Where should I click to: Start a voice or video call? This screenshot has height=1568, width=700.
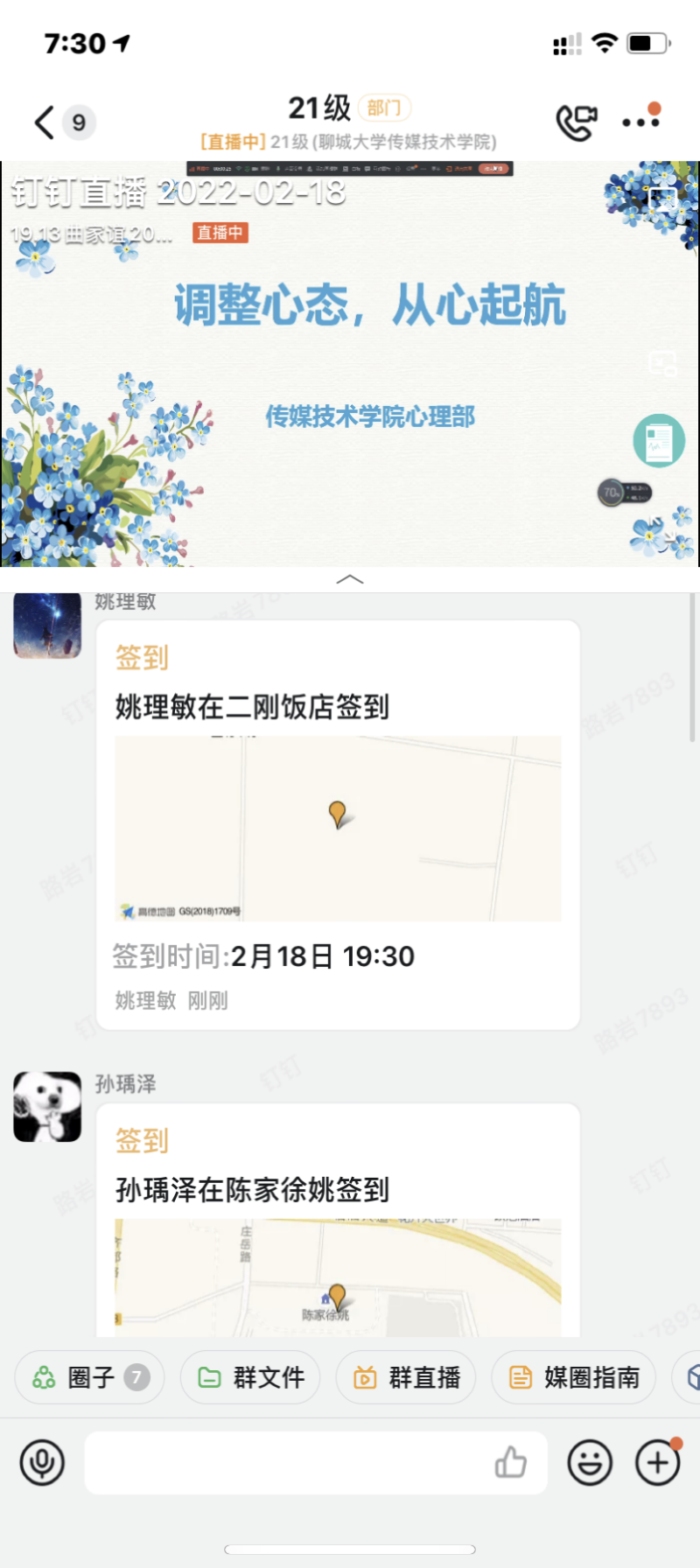tap(577, 122)
